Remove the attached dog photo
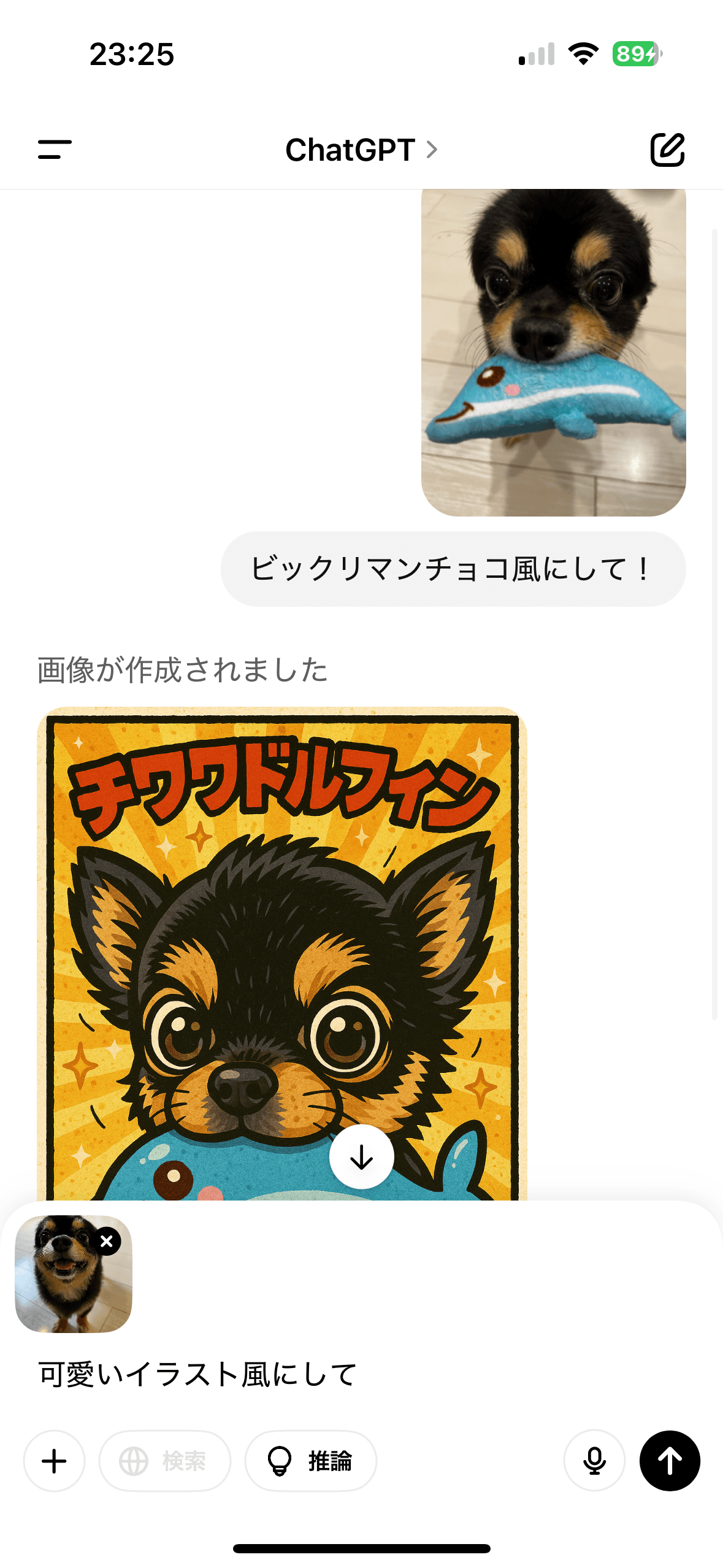 107,1241
